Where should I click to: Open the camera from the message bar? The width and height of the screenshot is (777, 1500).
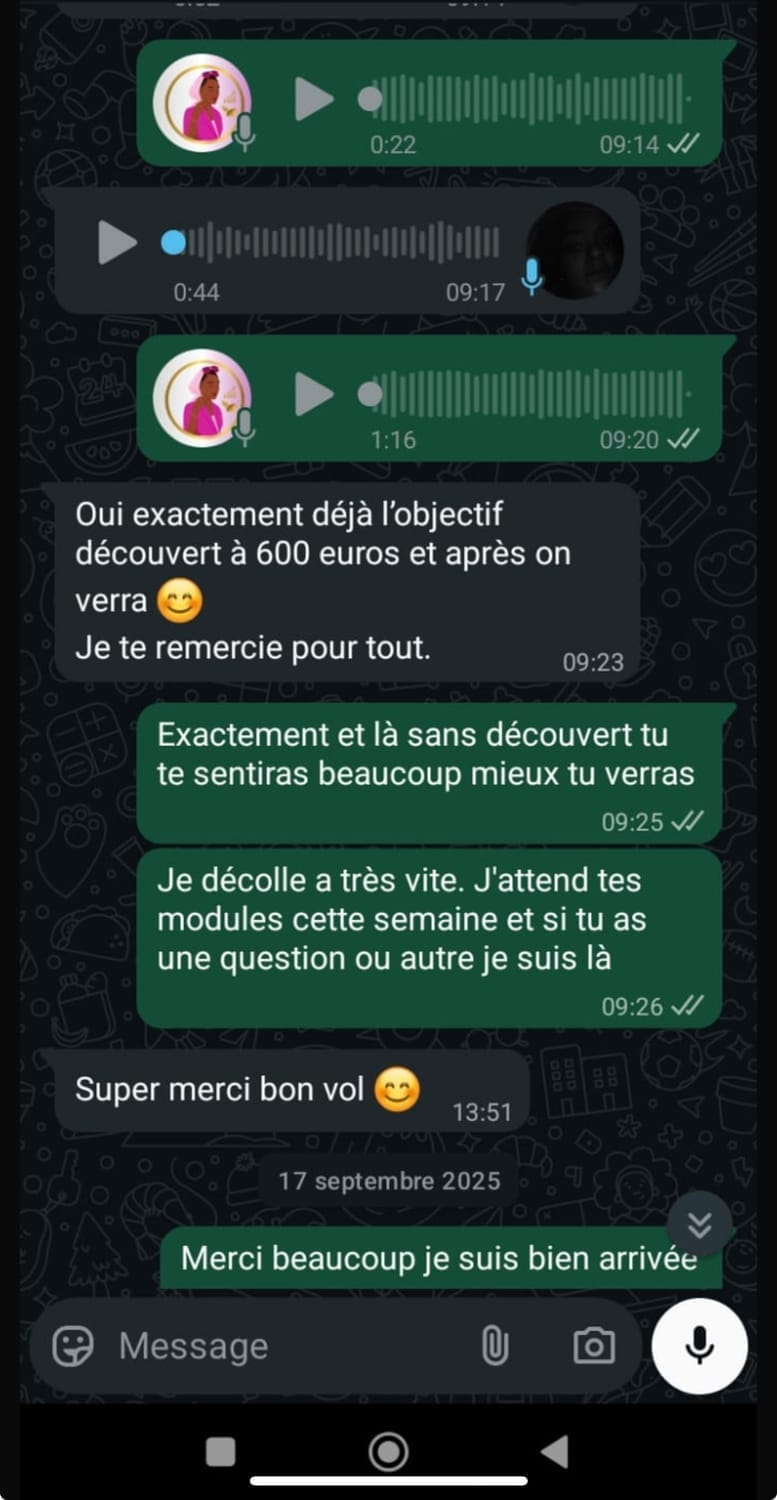pyautogui.click(x=594, y=1346)
